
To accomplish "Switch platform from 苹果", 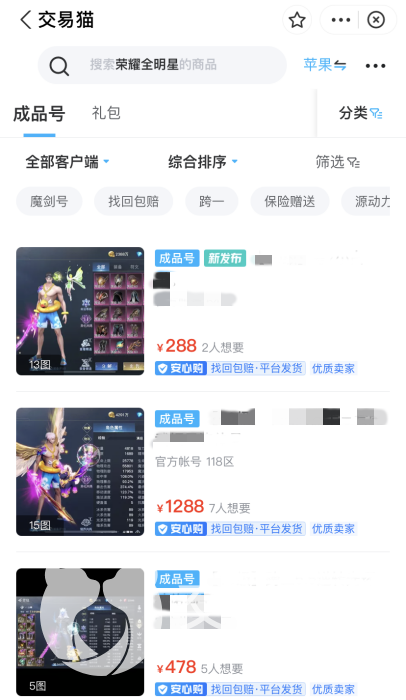I will pyautogui.click(x=325, y=65).
